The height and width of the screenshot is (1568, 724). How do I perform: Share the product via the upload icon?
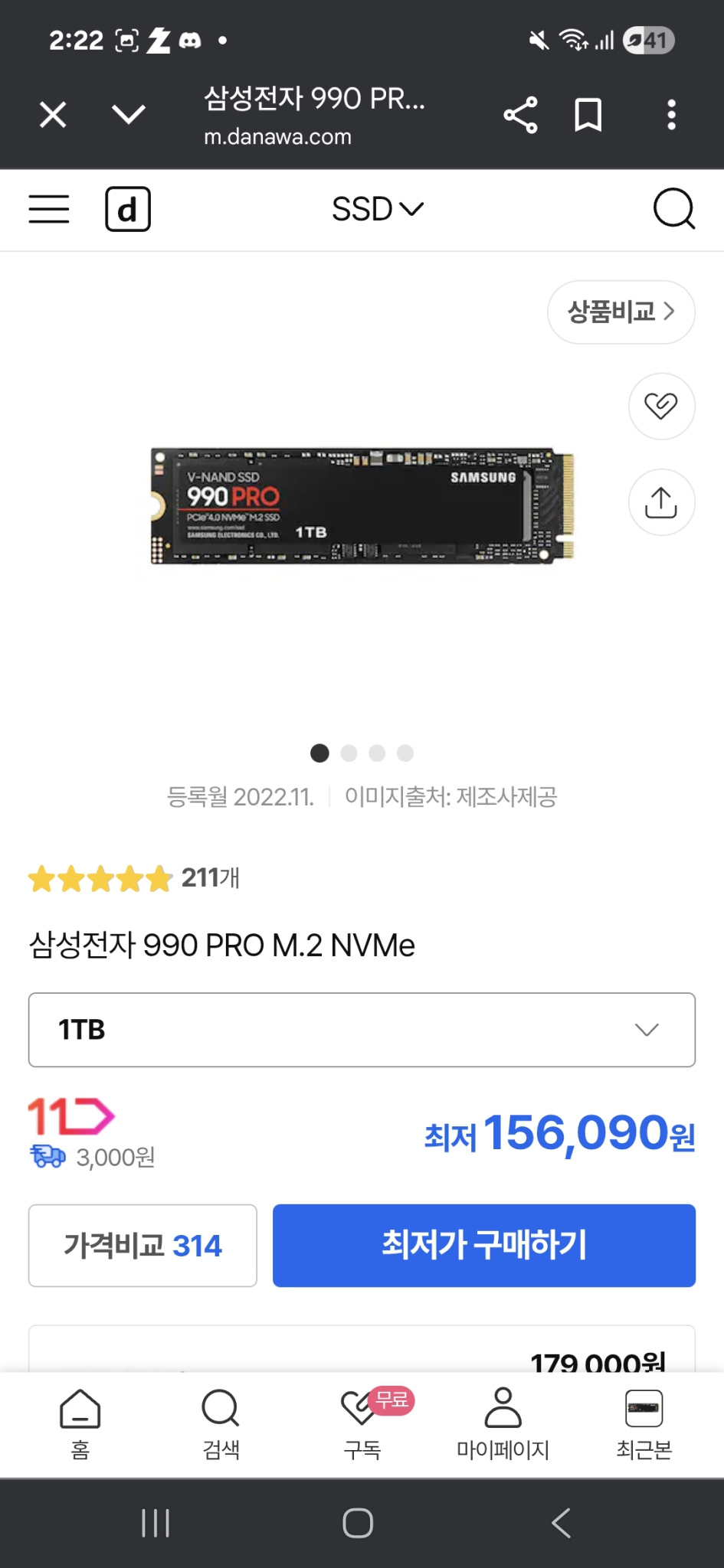click(x=660, y=502)
